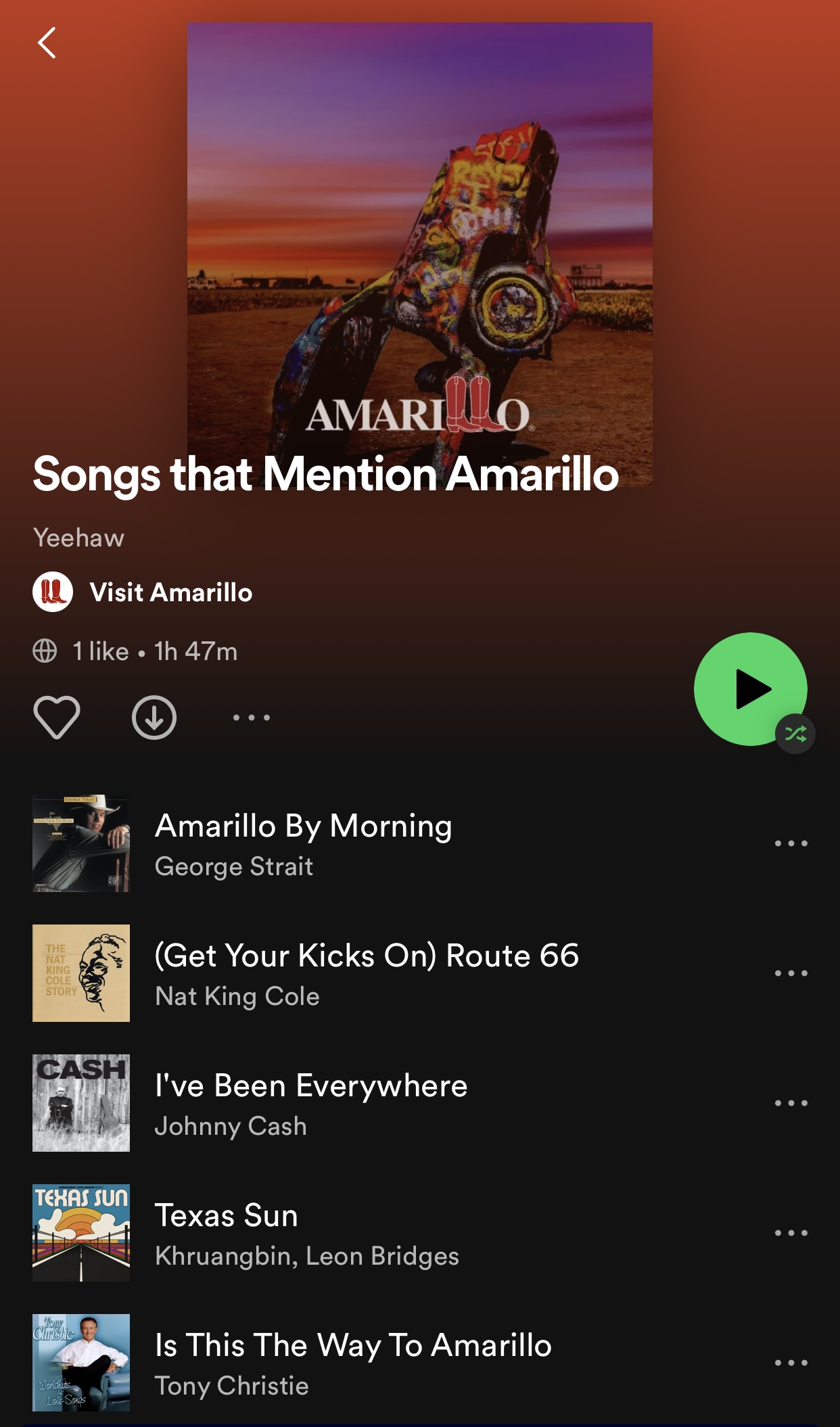Image resolution: width=840 pixels, height=1427 pixels.
Task: Open options for Is This The Way To Amarillo
Action: (x=791, y=1363)
